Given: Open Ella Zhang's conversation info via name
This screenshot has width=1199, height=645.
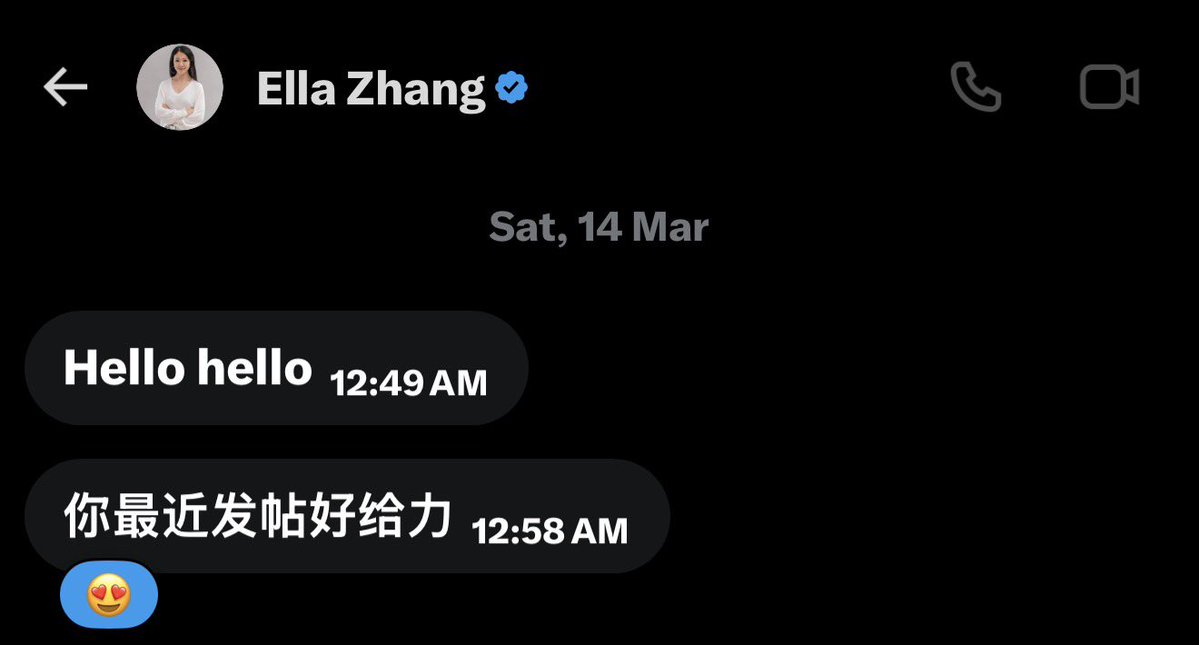Looking at the screenshot, I should (x=371, y=89).
